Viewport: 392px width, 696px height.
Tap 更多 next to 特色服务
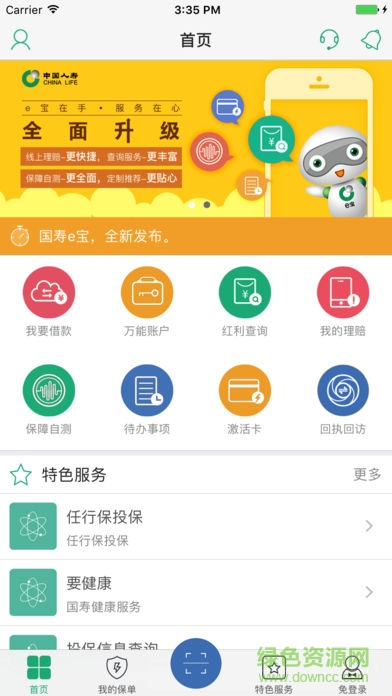tap(367, 475)
